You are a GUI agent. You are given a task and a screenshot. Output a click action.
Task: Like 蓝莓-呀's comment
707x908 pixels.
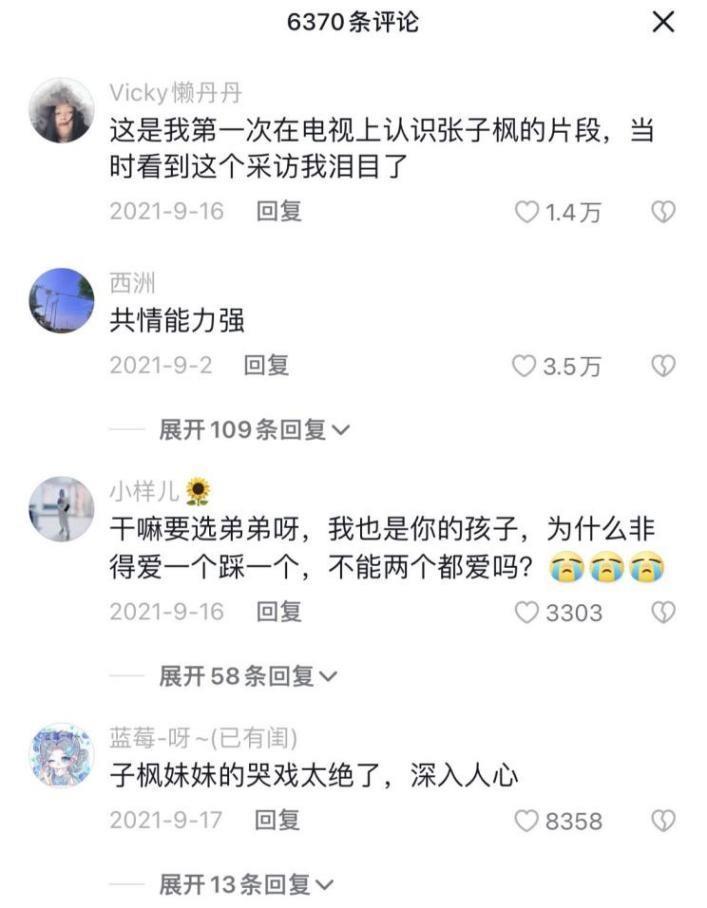click(527, 821)
